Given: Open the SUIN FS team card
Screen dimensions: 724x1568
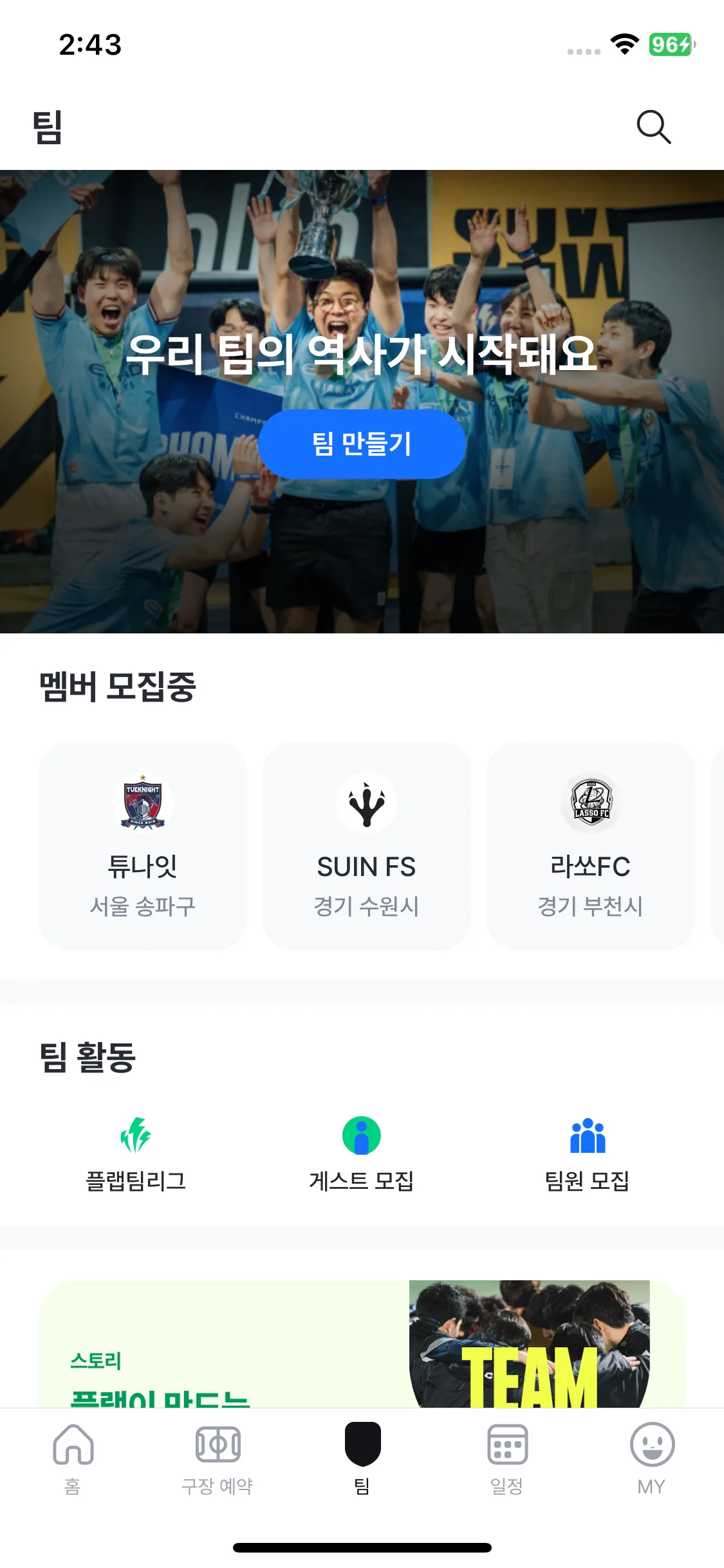Looking at the screenshot, I should pyautogui.click(x=366, y=845).
